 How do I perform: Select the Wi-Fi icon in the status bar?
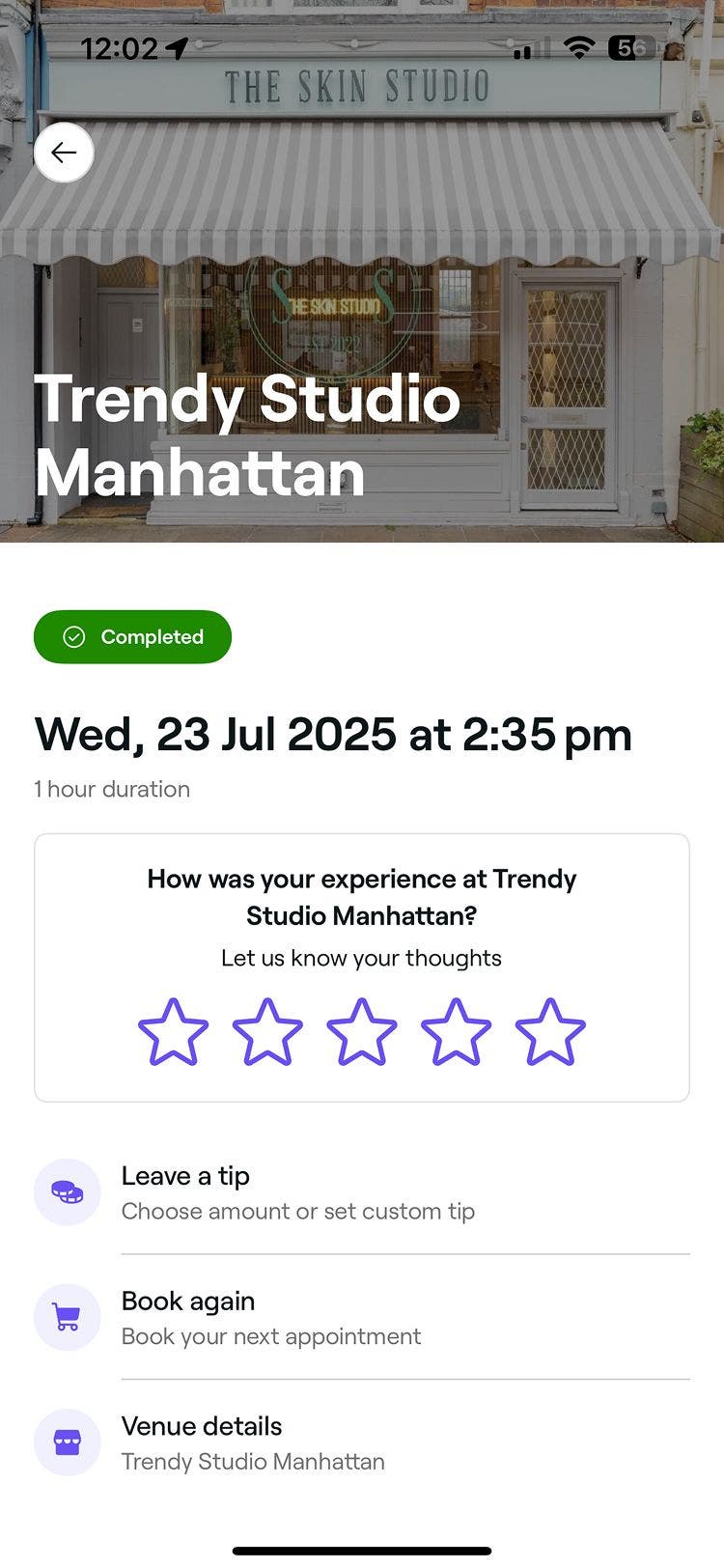(578, 46)
